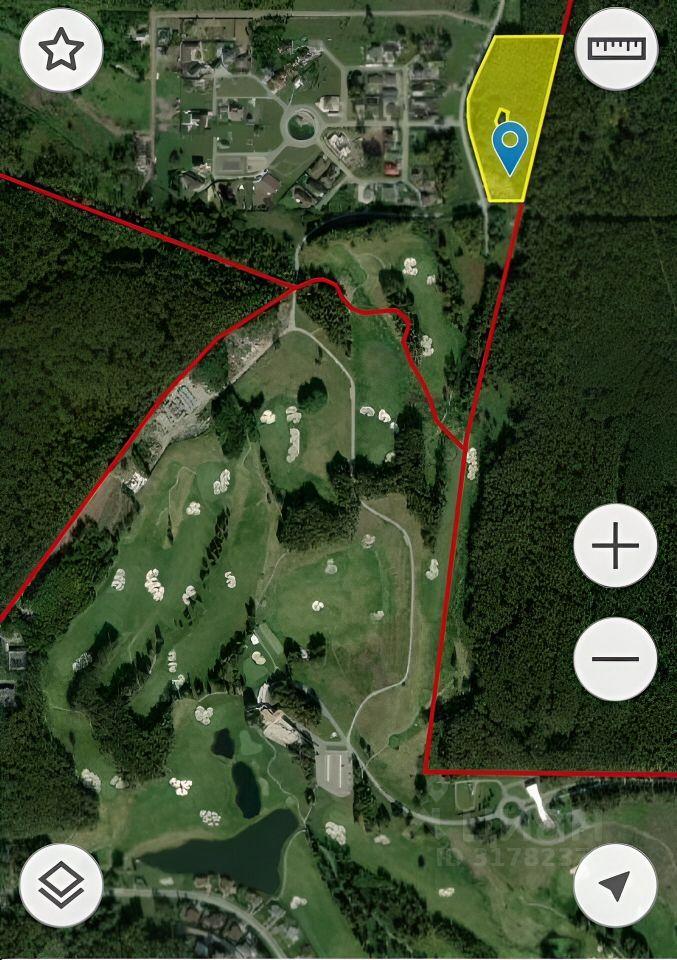This screenshot has width=677, height=960.
Task: Zoom out of the map
Action: (615, 658)
